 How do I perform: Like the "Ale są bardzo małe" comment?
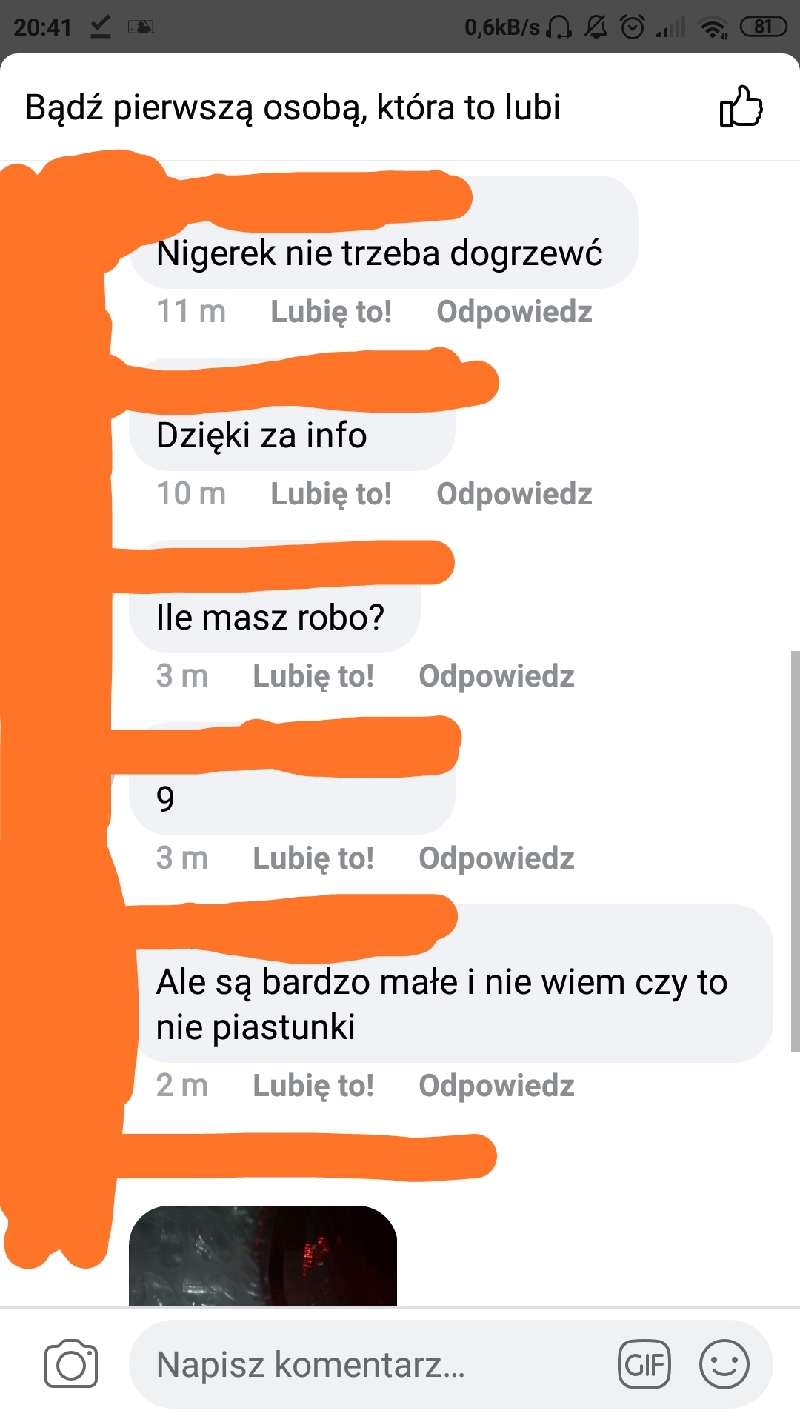[313, 1086]
